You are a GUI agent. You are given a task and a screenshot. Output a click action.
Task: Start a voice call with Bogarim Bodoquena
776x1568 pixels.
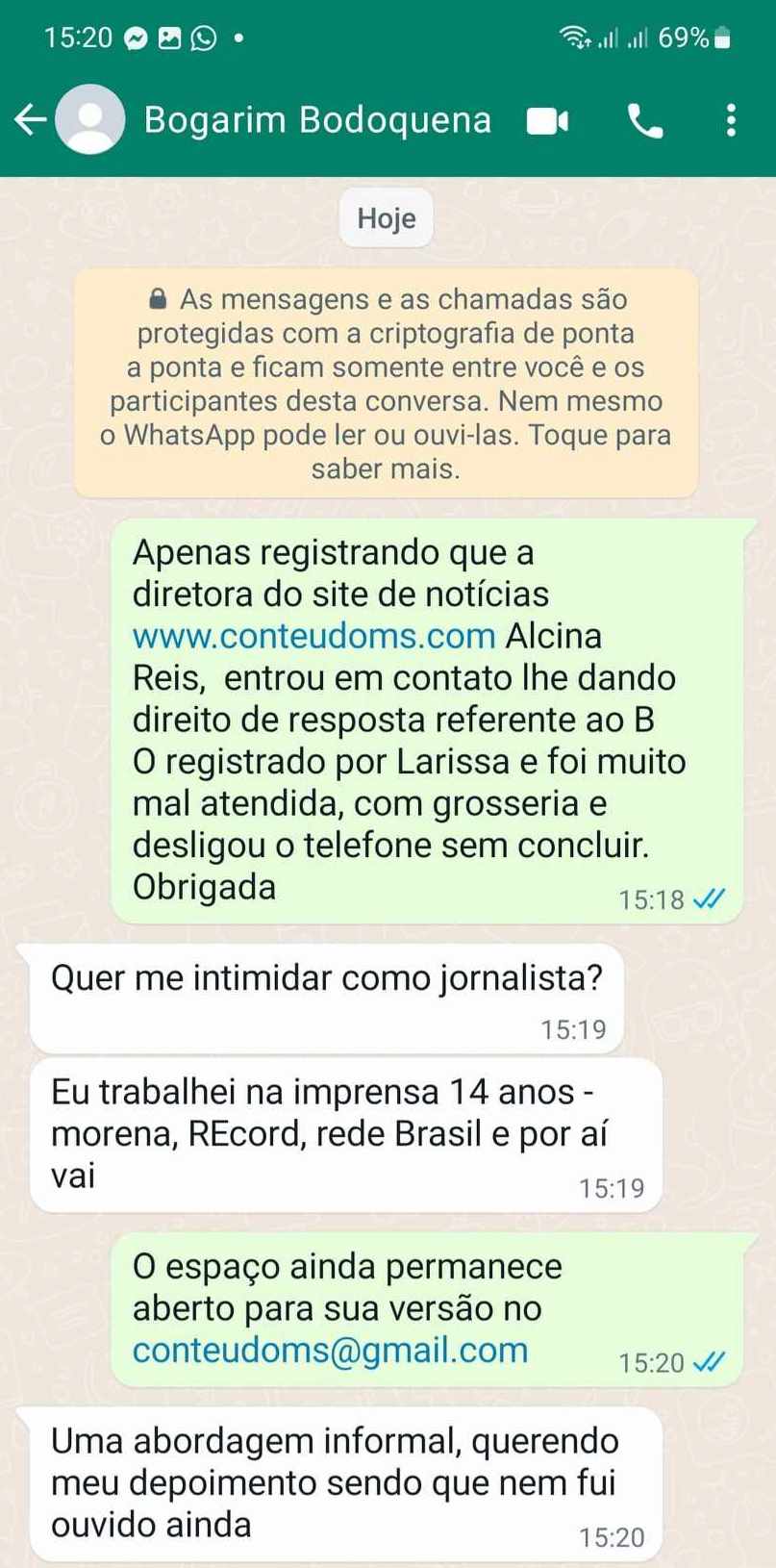click(644, 121)
